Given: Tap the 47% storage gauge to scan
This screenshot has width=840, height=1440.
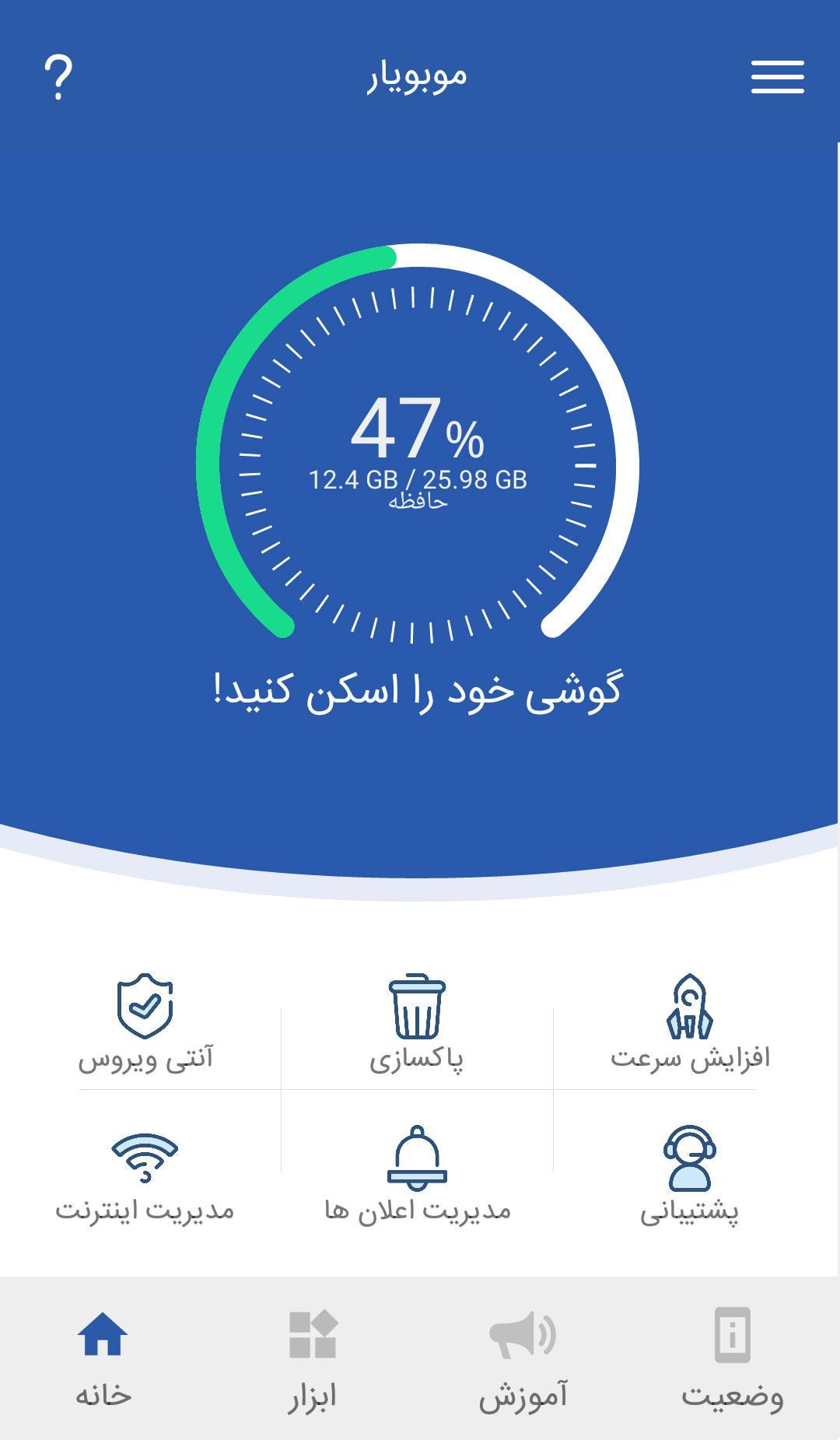Looking at the screenshot, I should [x=418, y=443].
